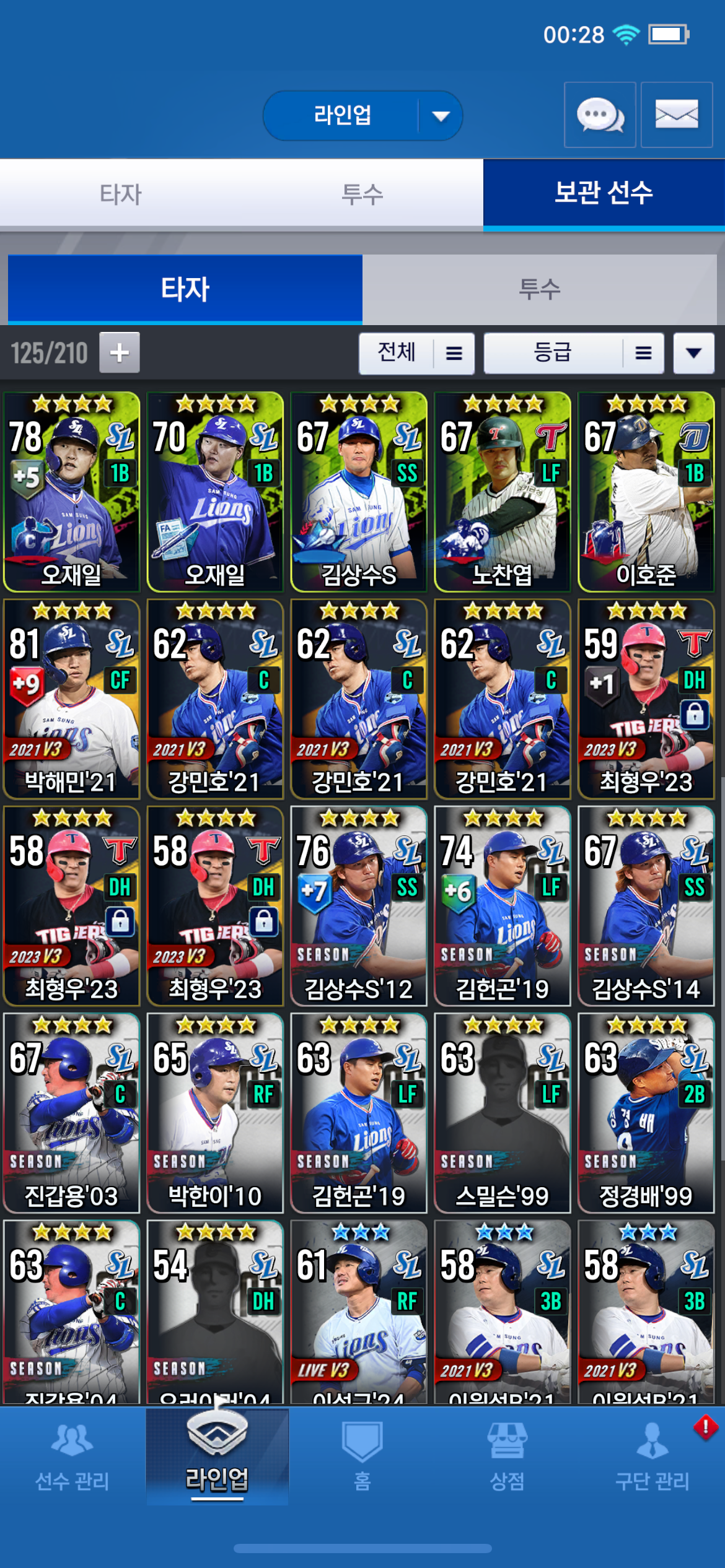View 스밀슨'99 player card

[x=502, y=1113]
